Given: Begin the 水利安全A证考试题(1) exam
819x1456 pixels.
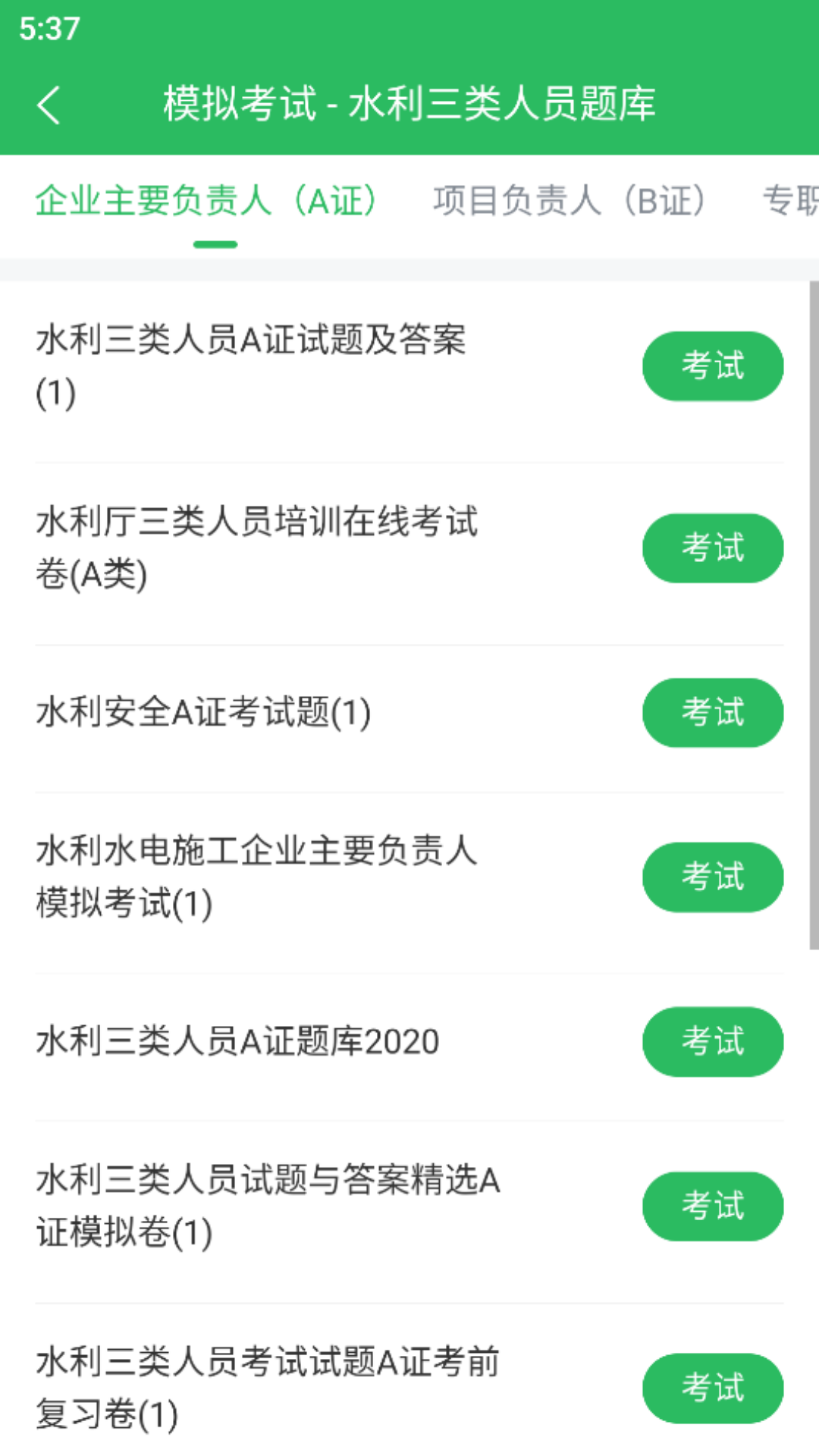Looking at the screenshot, I should point(713,712).
